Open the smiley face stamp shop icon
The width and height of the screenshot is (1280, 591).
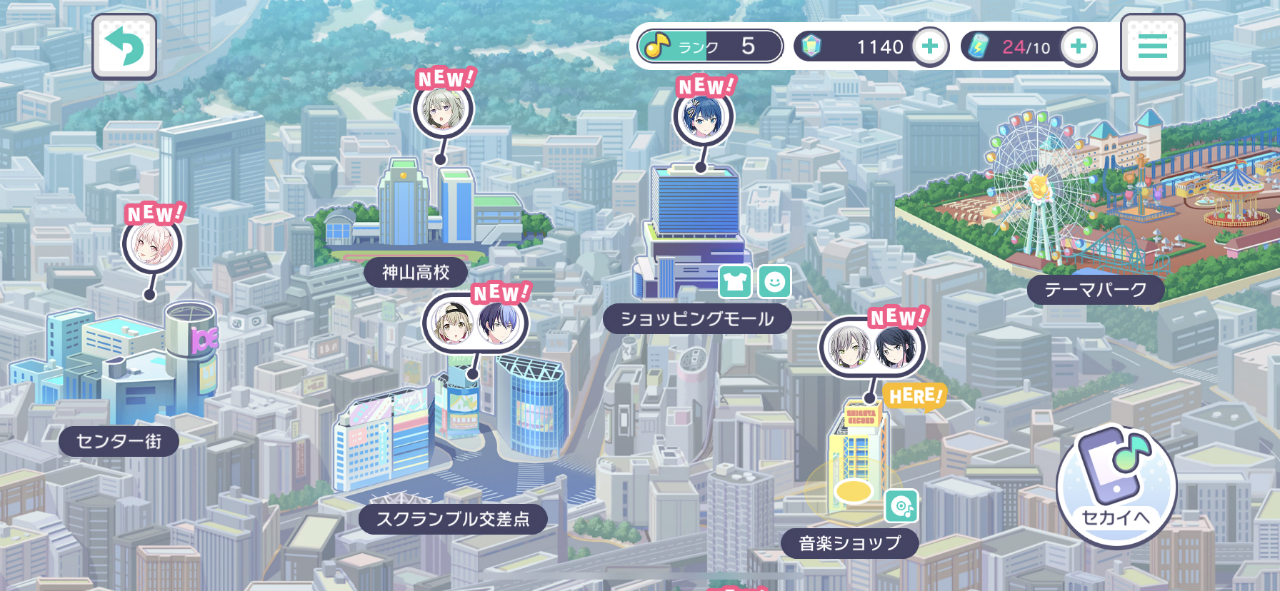[x=774, y=282]
